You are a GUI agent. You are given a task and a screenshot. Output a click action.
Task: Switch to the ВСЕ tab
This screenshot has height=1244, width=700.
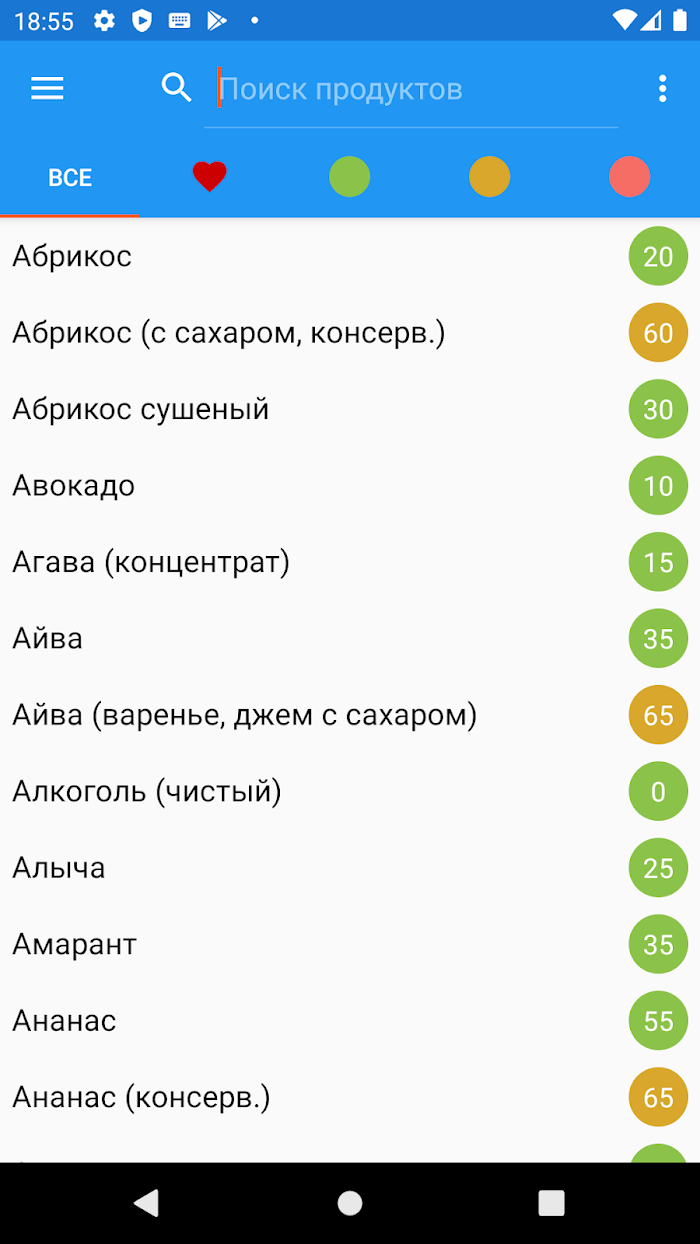70,178
